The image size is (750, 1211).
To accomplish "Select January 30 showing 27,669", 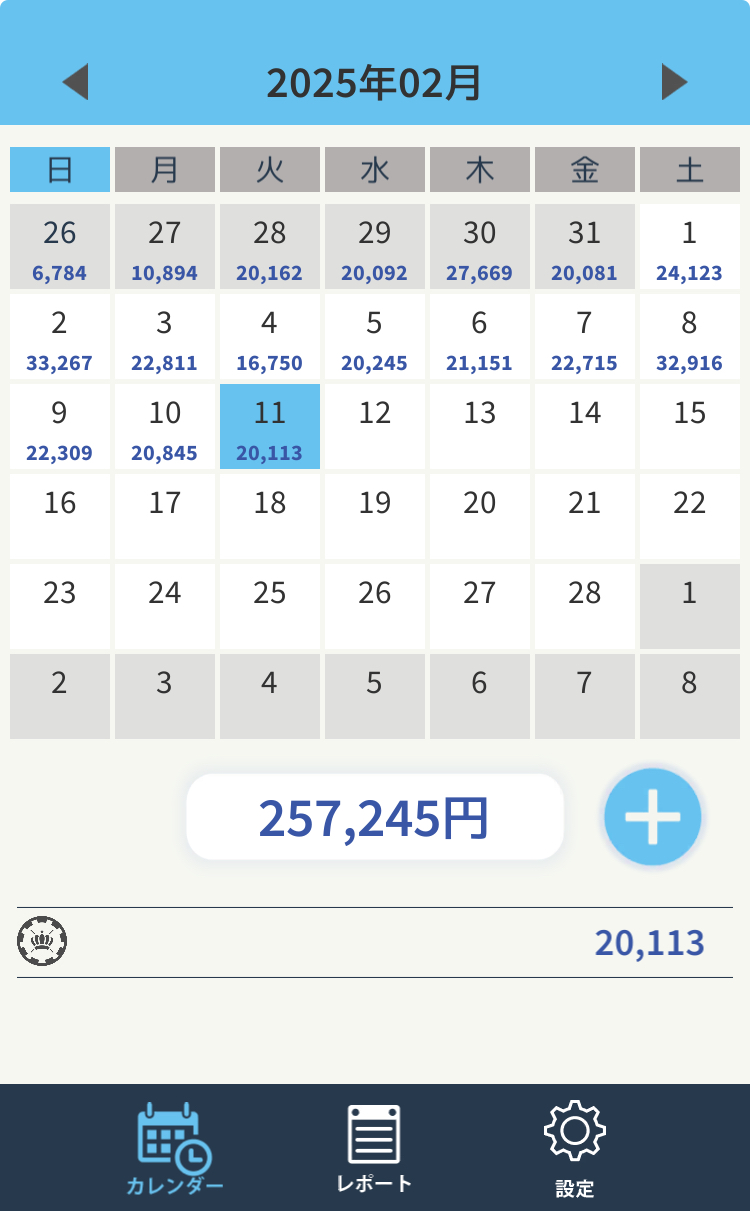I will (x=480, y=246).
